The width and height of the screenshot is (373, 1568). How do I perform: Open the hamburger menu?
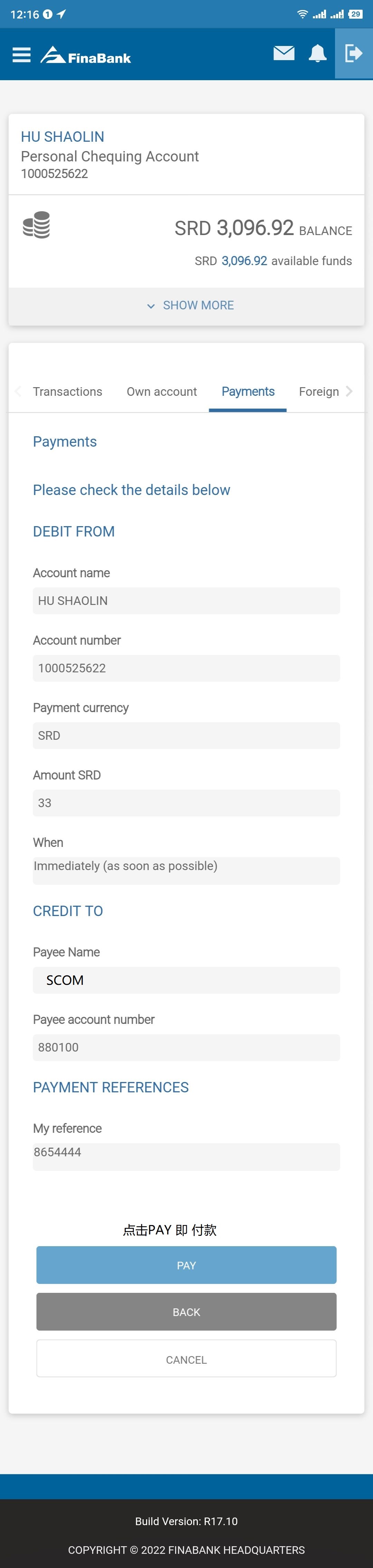tap(21, 55)
